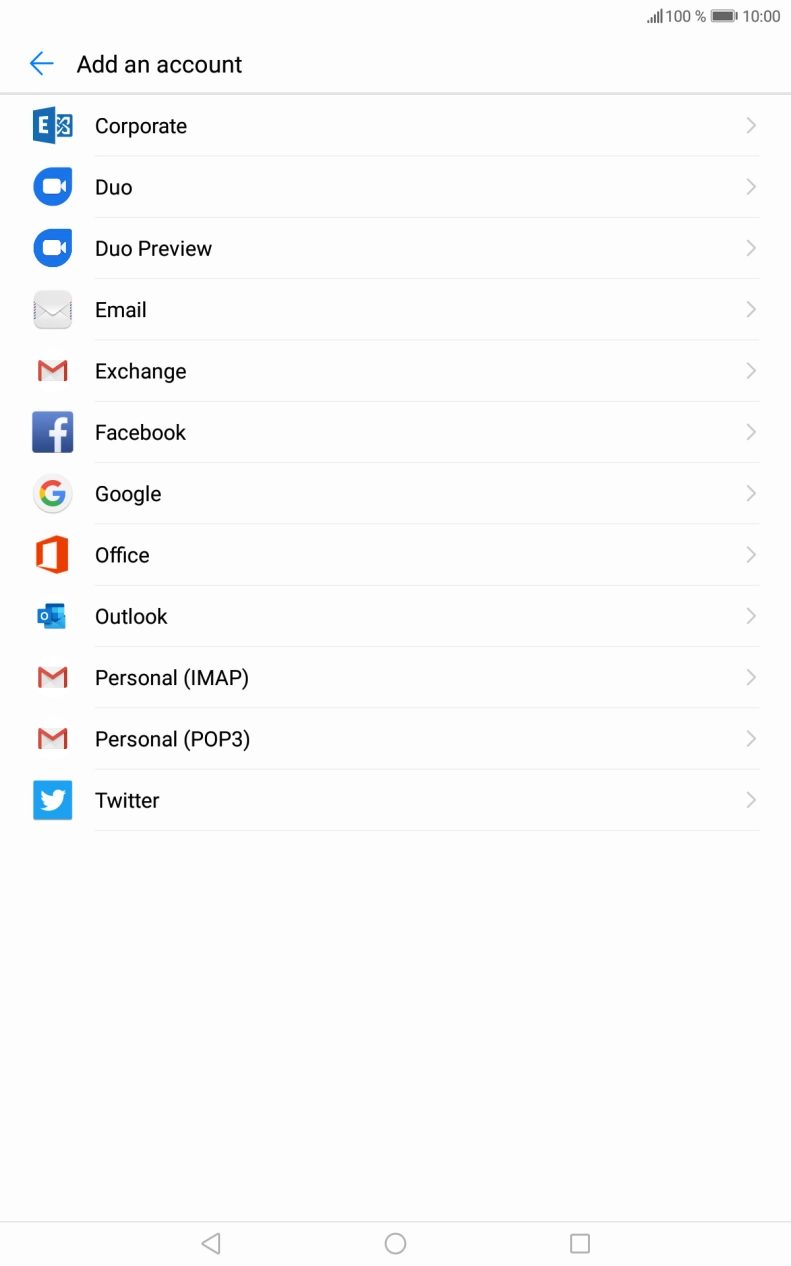Open the Office account option

click(122, 555)
